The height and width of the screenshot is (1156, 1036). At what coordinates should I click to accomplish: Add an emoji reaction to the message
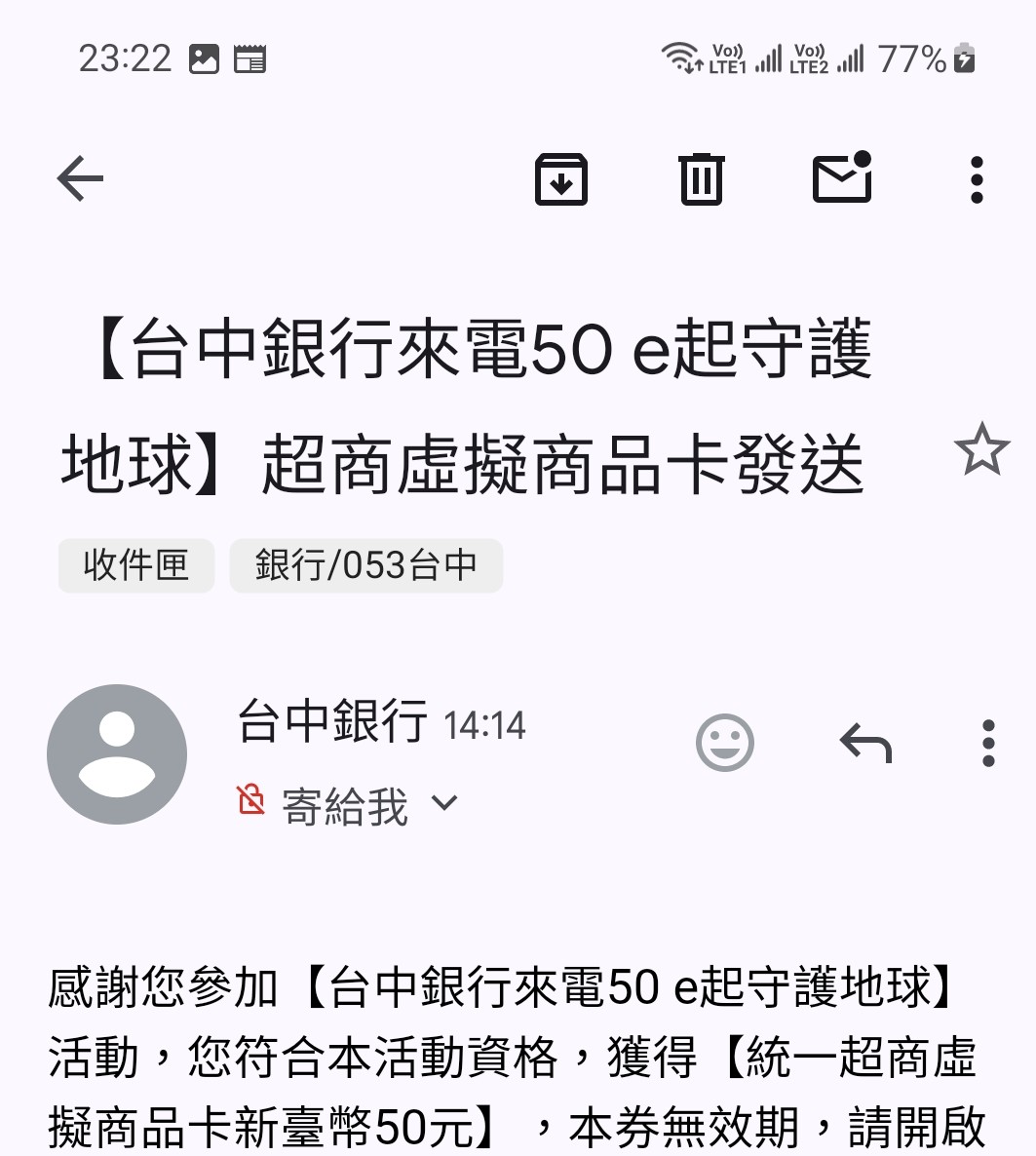point(725,744)
